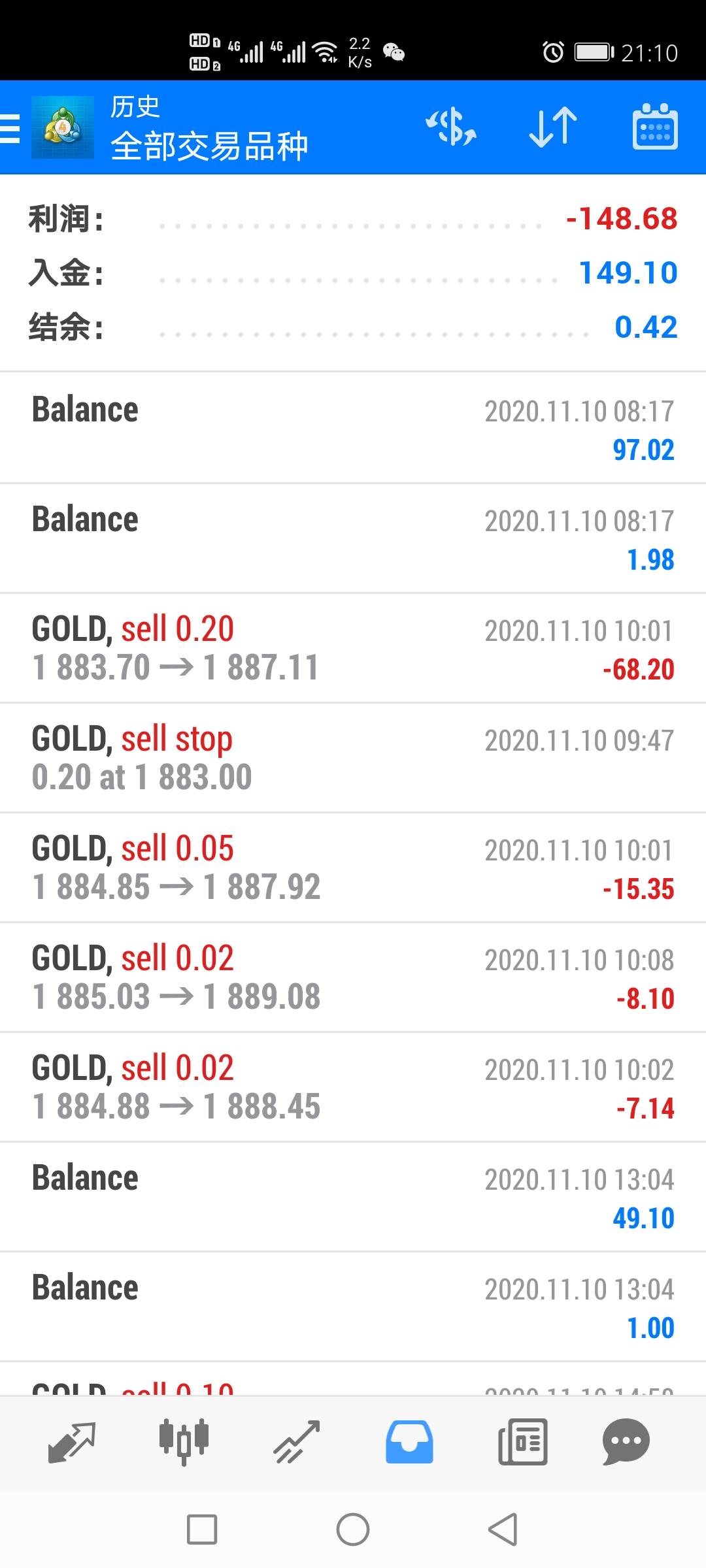Open GOLD sell 0.02 trade closed at 1 888.45
Image resolution: width=706 pixels, height=1568 pixels.
pyautogui.click(x=353, y=1087)
